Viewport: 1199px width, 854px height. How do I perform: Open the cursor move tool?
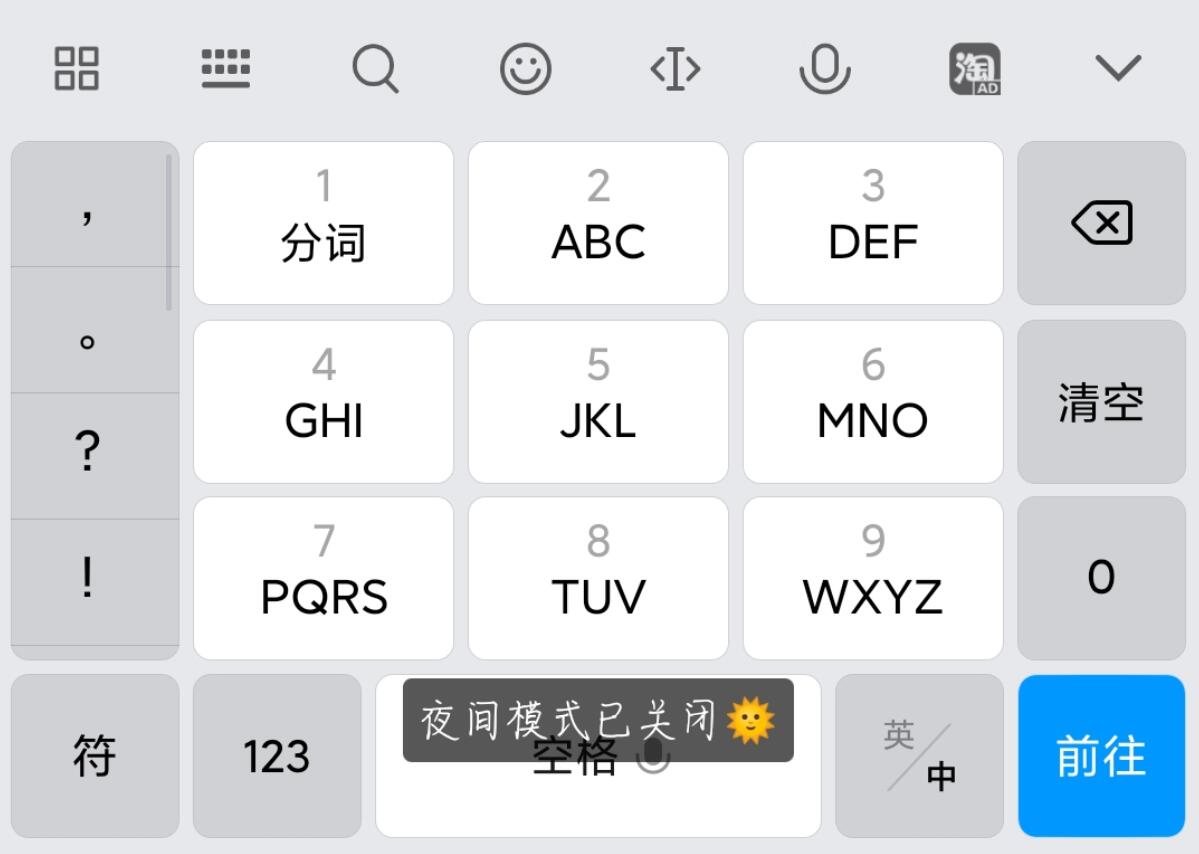point(675,69)
